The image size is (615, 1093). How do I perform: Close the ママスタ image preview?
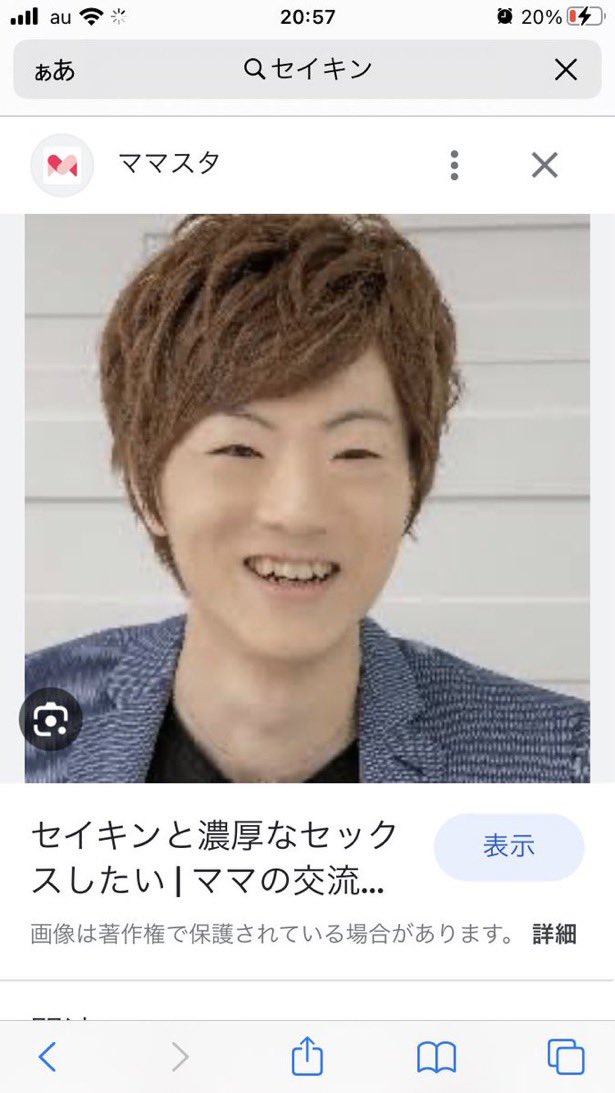pos(544,165)
